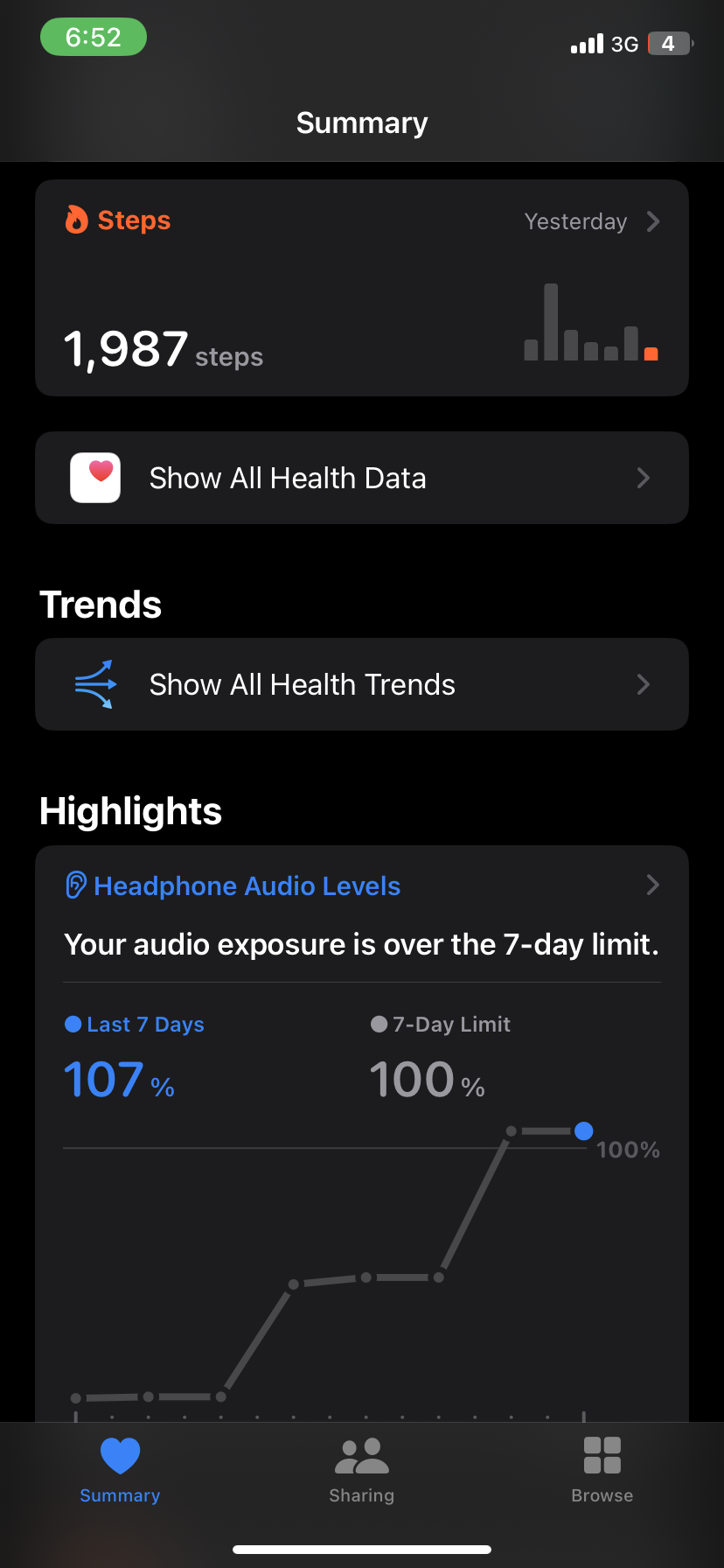This screenshot has width=724, height=1568.
Task: Select the Summary tab
Action: click(120, 1470)
